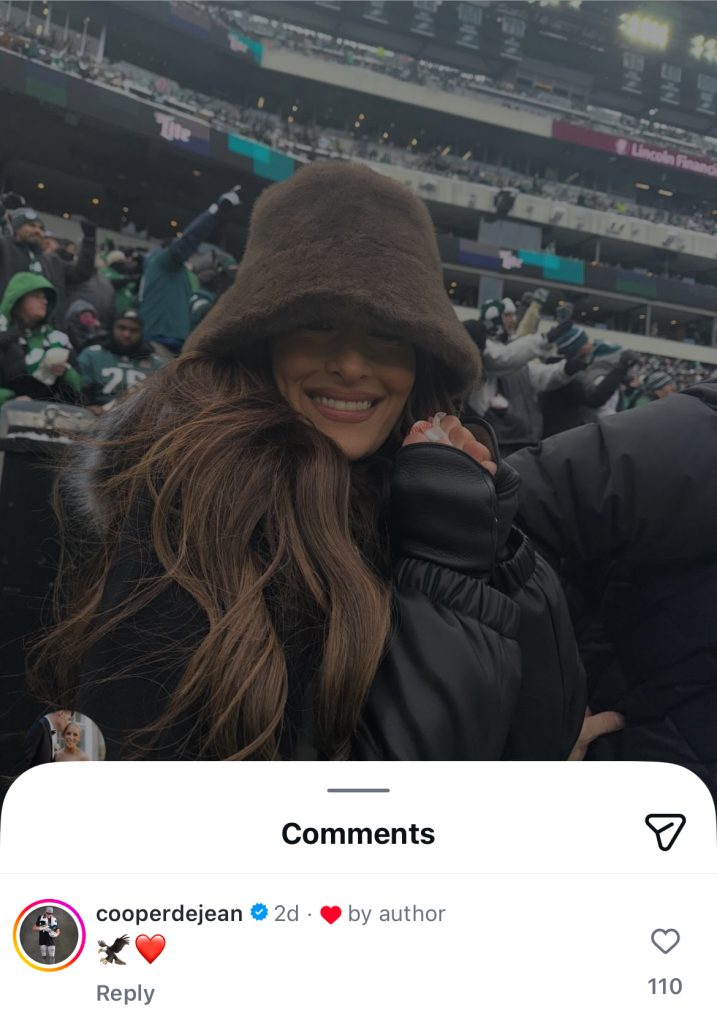The image size is (717, 1024).
Task: Share the post via the paper plane icon
Action: coord(664,831)
